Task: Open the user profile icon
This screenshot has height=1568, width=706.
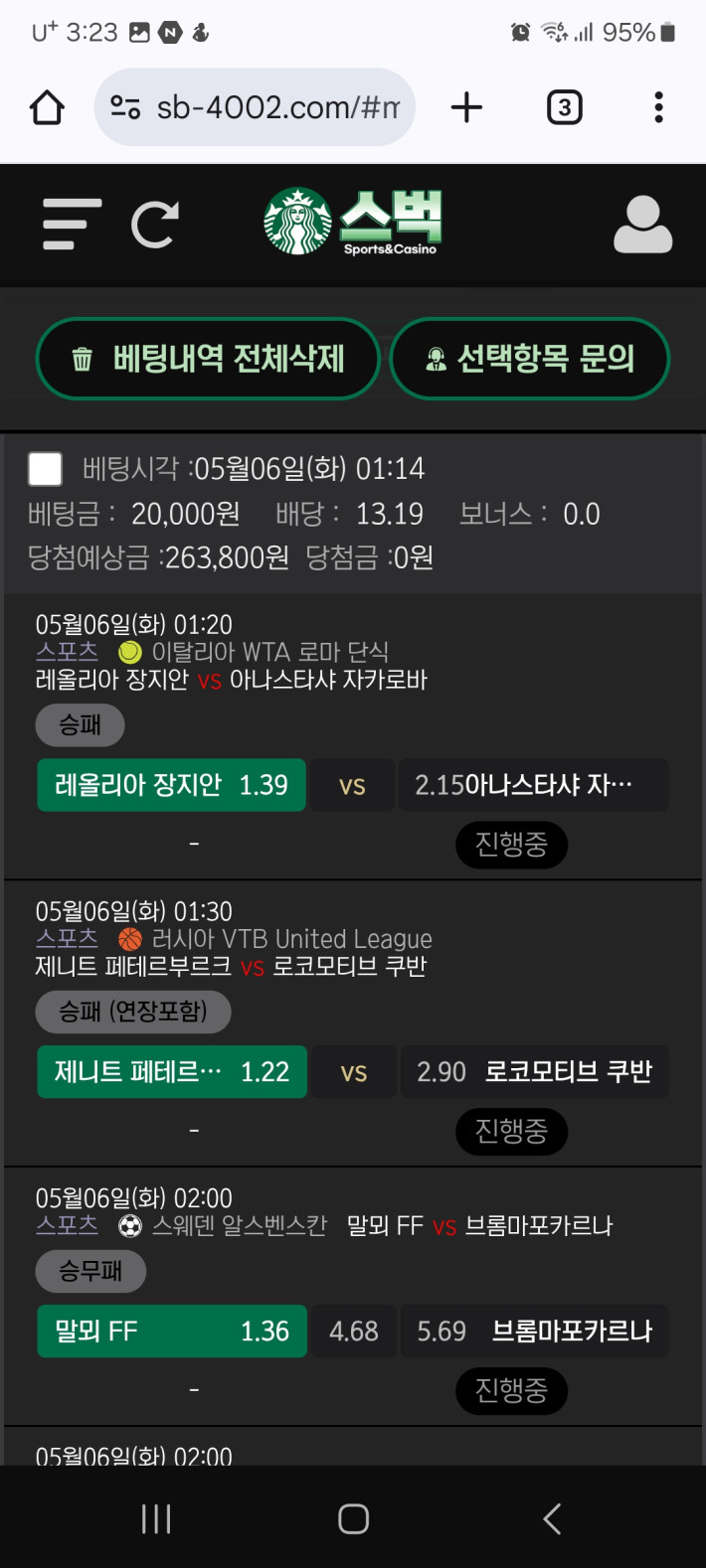Action: 642,224
